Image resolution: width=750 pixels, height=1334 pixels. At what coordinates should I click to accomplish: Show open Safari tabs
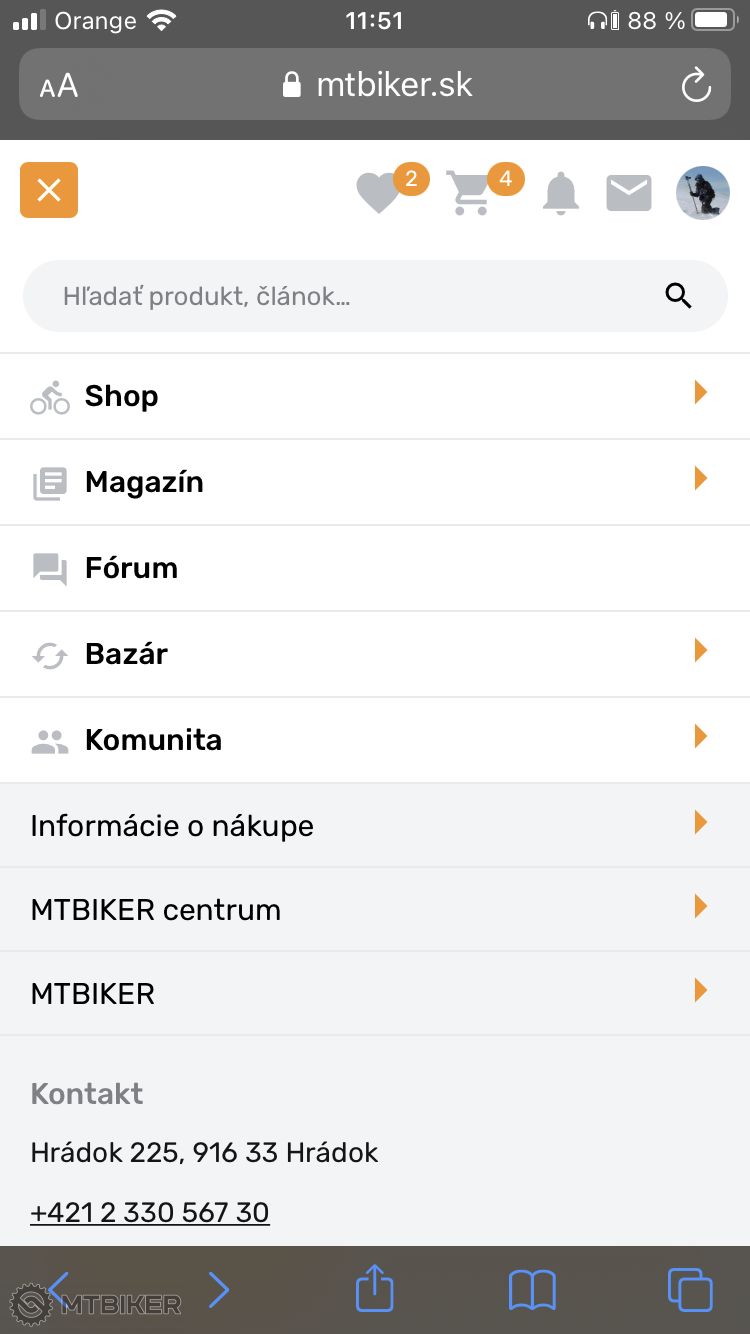[690, 1289]
